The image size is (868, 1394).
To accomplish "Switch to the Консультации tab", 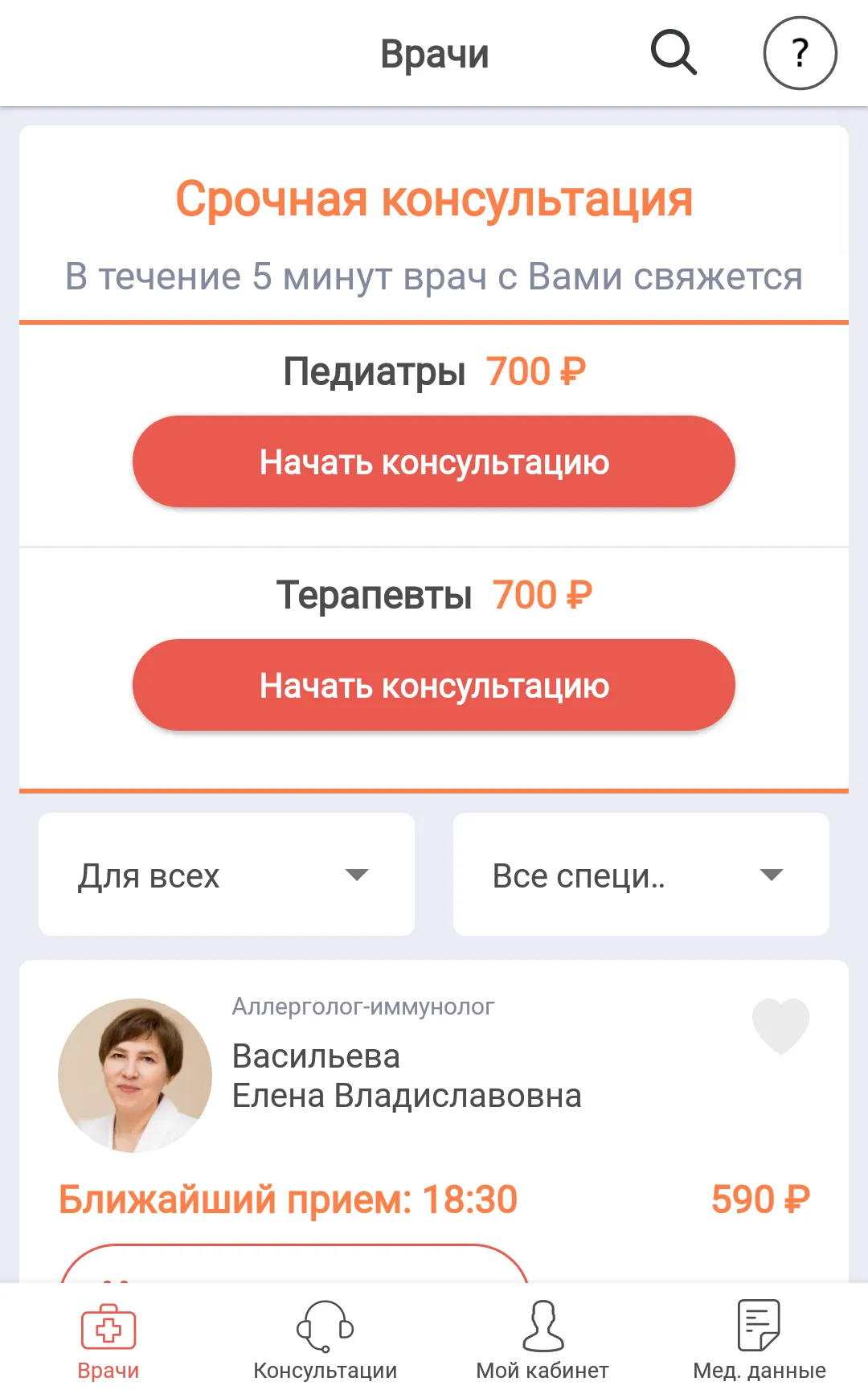I will [325, 1339].
